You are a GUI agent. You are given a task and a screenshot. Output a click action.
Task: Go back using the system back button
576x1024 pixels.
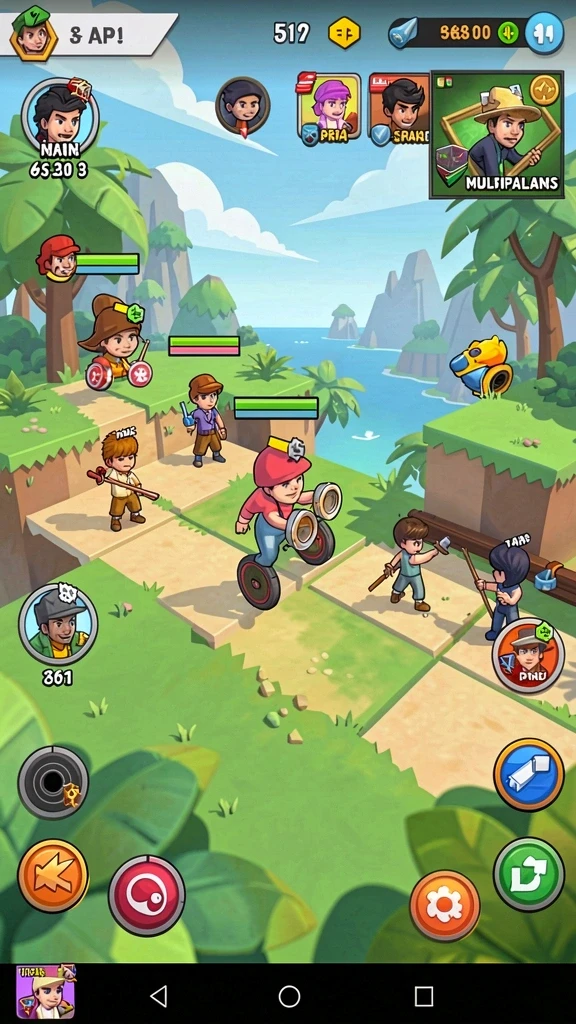(x=159, y=996)
